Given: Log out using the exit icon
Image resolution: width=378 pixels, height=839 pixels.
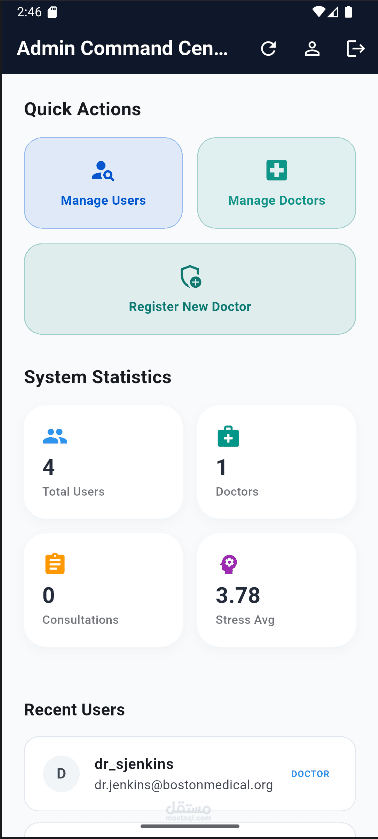Looking at the screenshot, I should pos(356,49).
